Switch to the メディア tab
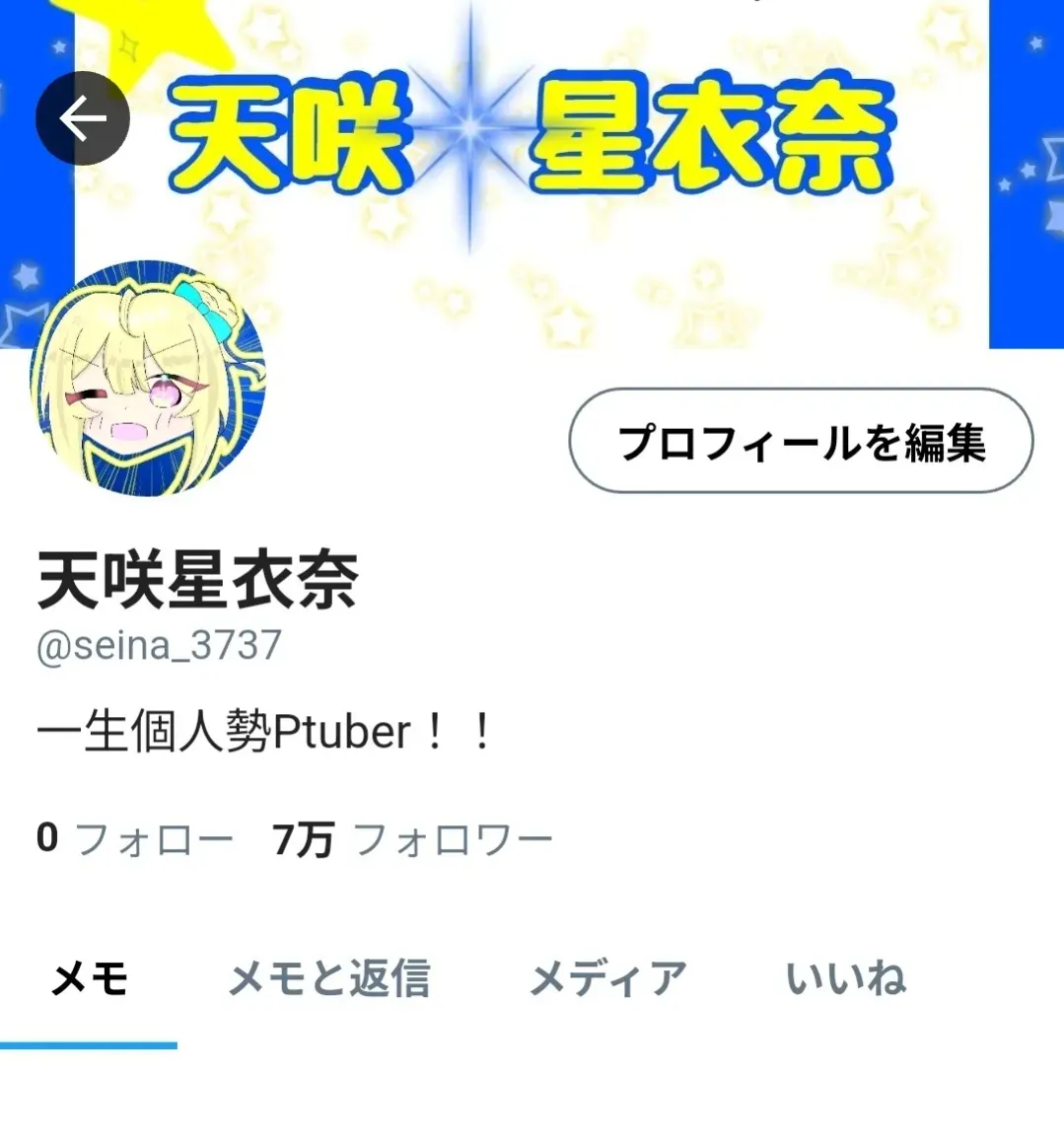Screen dimensions: 1064x1147 607,979
